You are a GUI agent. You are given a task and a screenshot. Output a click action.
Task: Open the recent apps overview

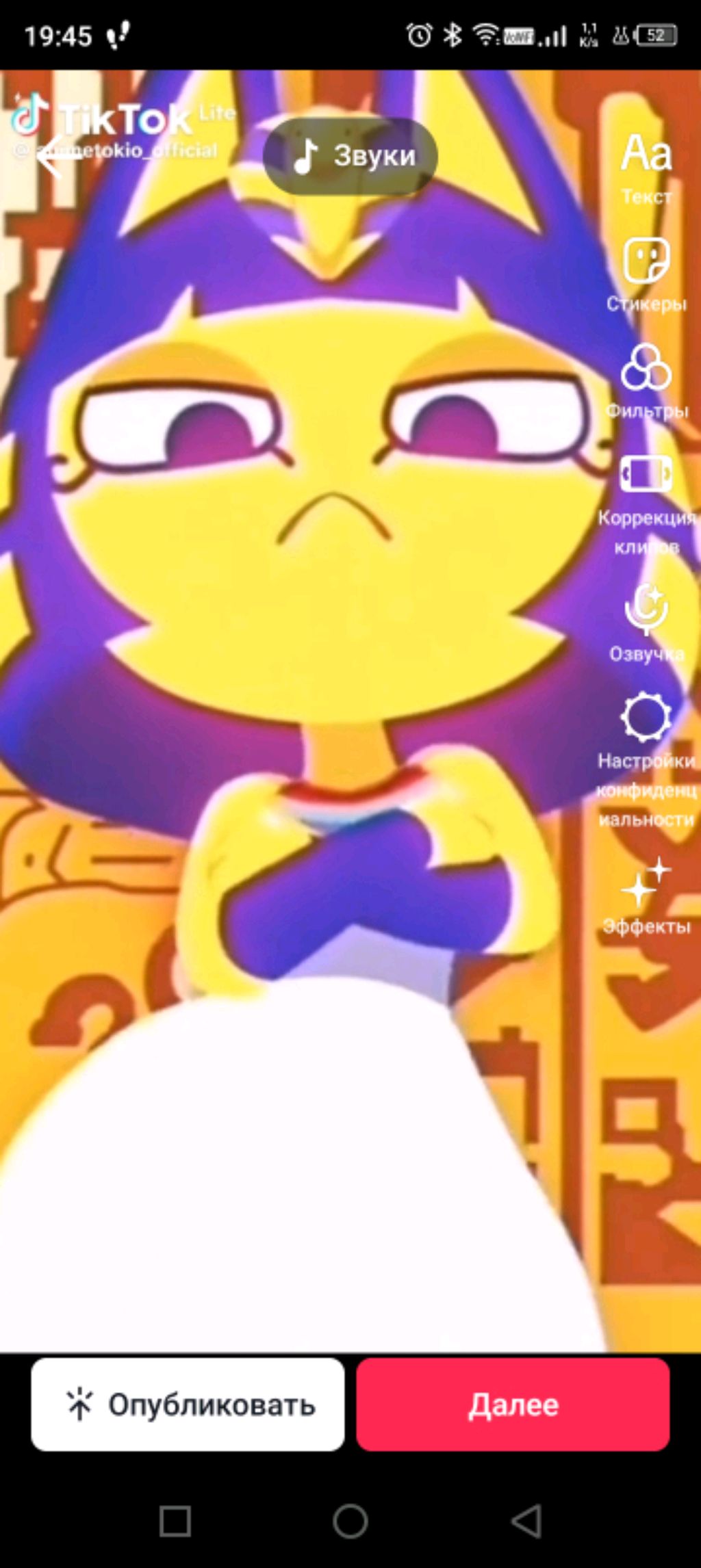[175, 1521]
